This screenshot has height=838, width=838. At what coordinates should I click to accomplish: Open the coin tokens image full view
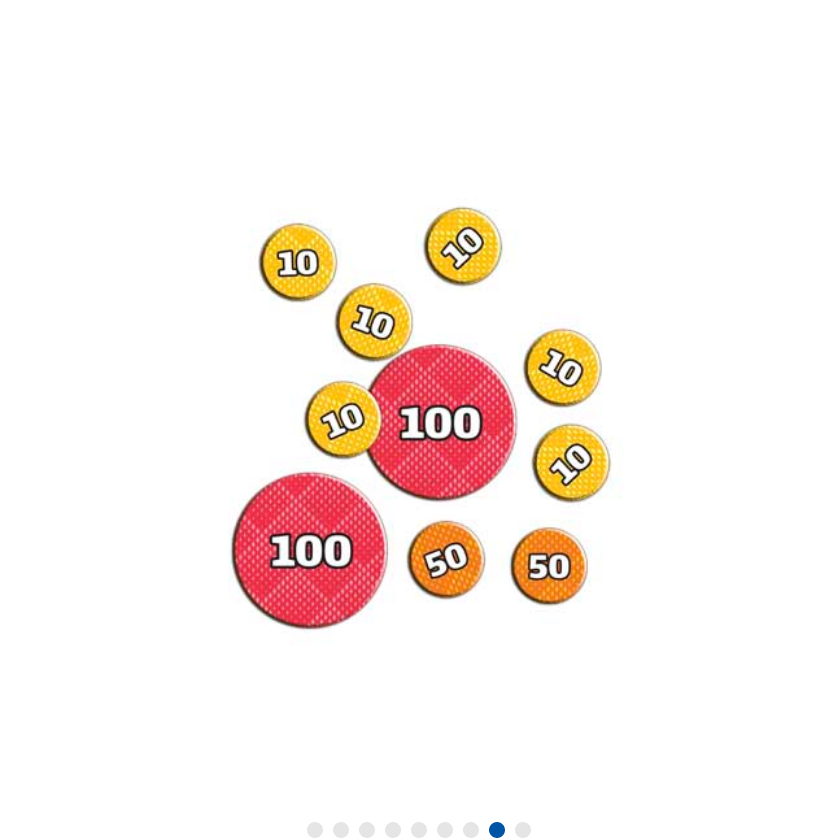click(x=419, y=417)
